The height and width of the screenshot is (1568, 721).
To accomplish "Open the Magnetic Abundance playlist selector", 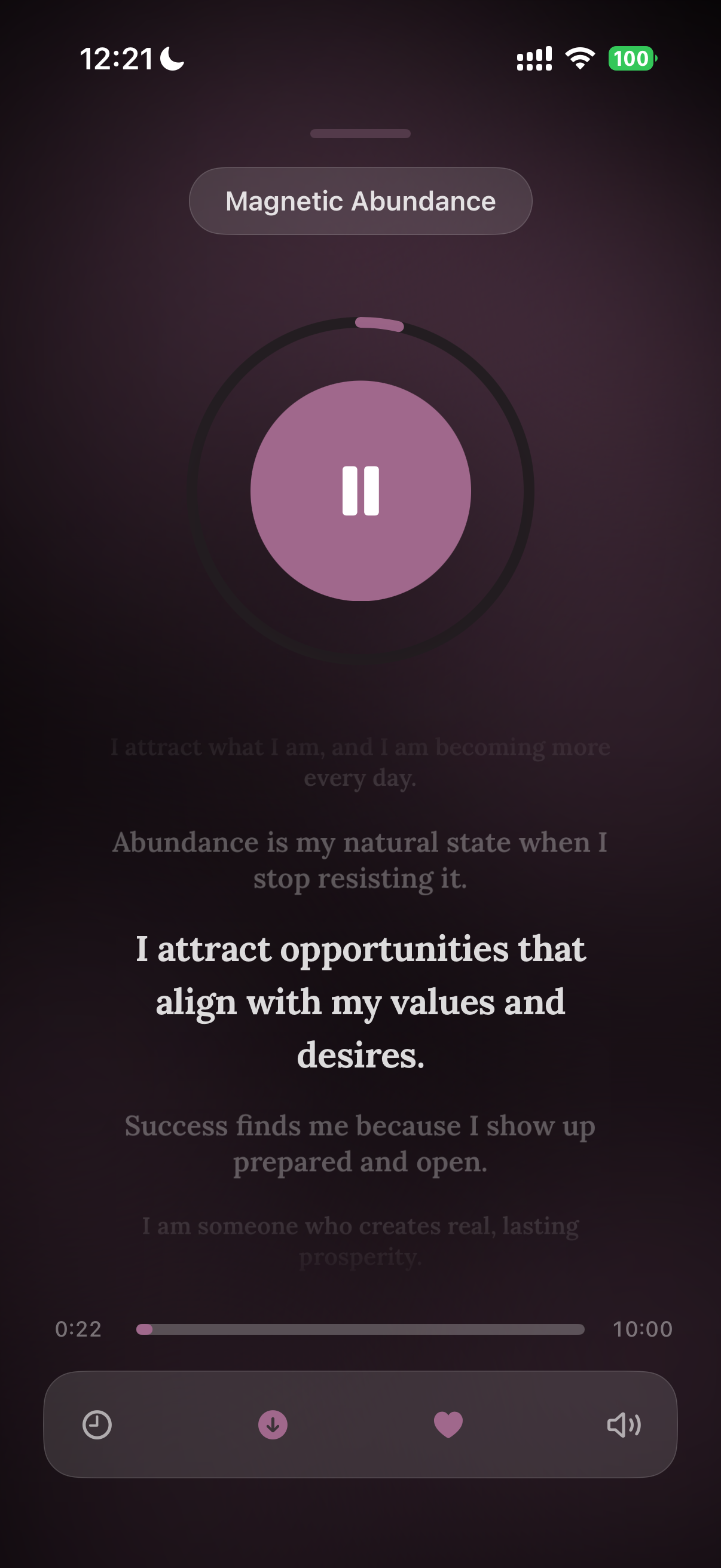I will 360,201.
